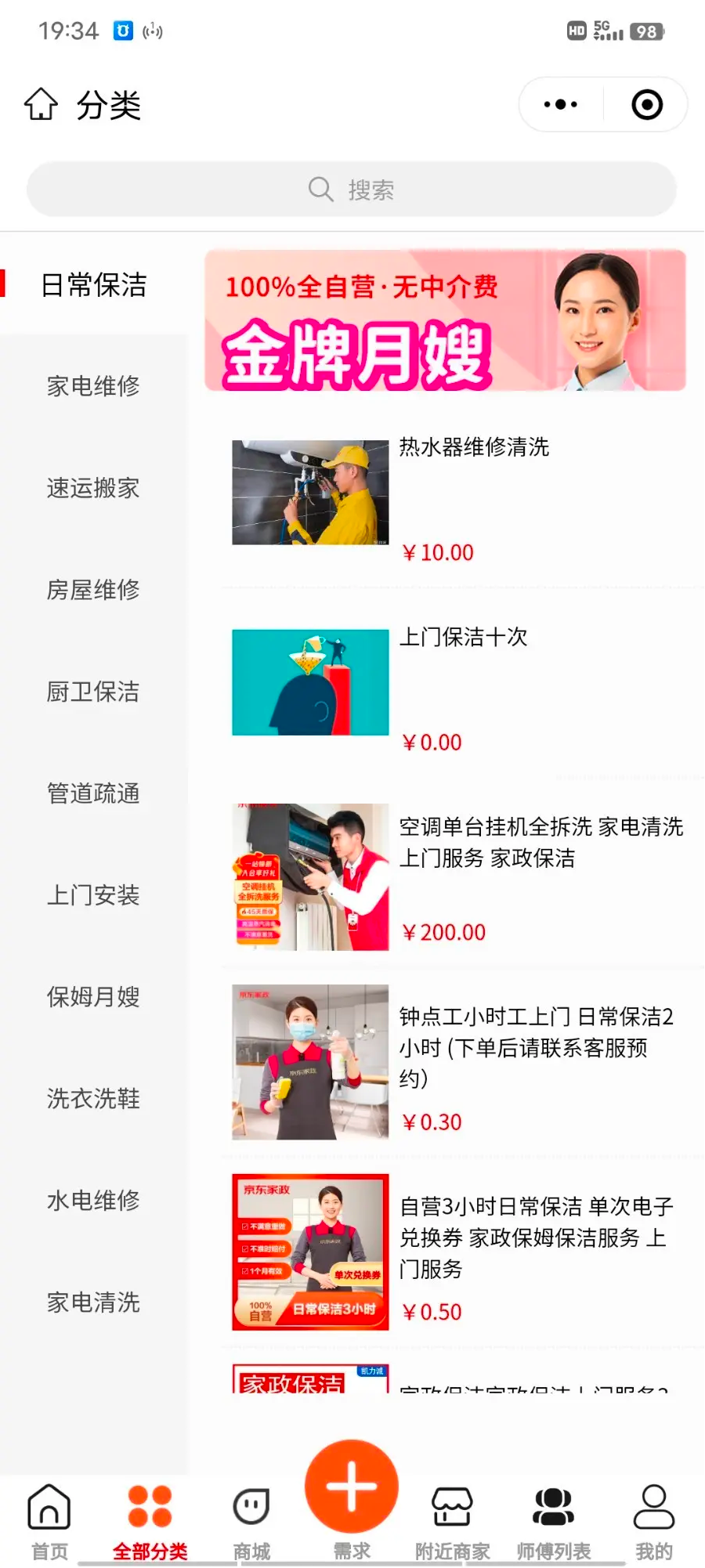Open the 空调单台挂机全拆洗 service
Image resolution: width=705 pixels, height=1568 pixels.
pyautogui.click(x=540, y=843)
